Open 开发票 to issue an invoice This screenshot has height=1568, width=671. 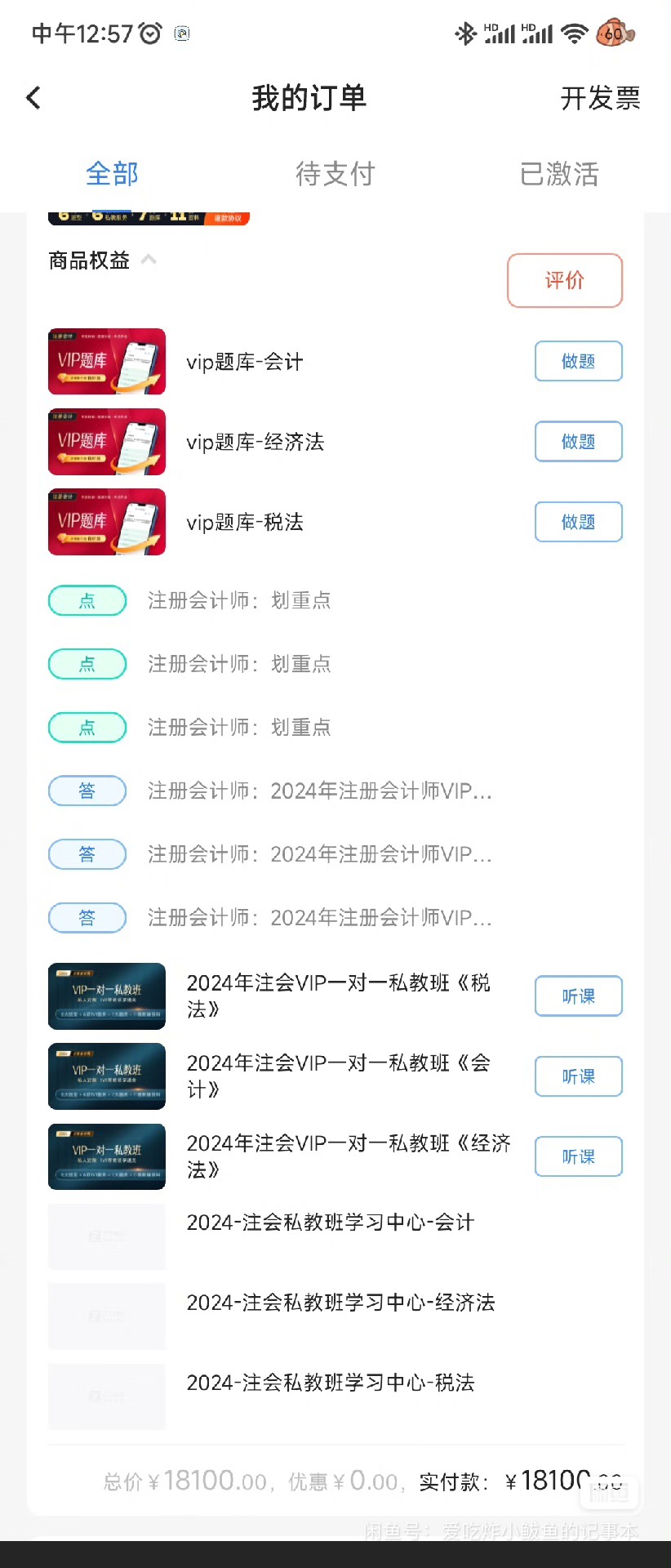coord(601,99)
